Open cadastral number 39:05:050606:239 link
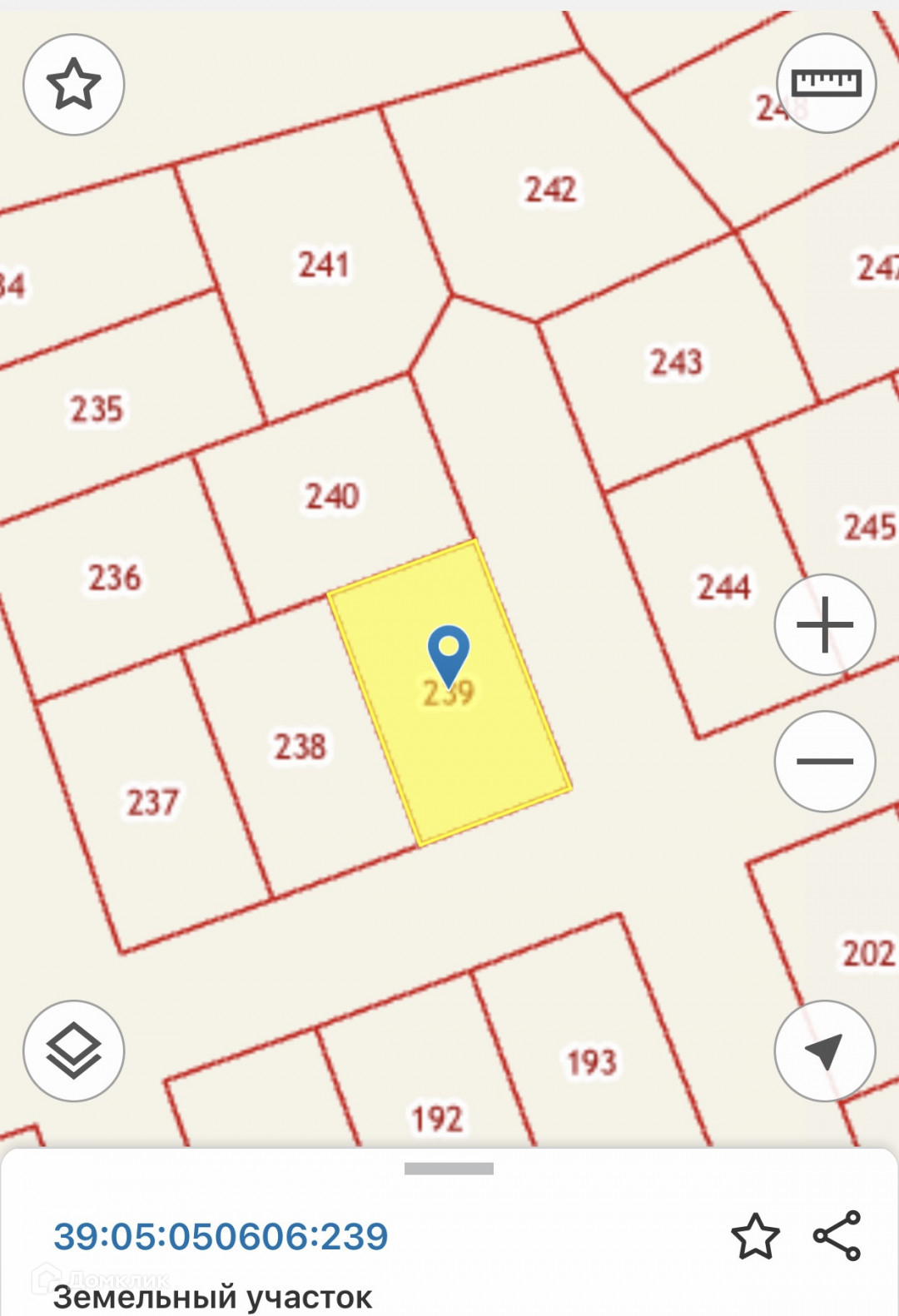The height and width of the screenshot is (1316, 899). pyautogui.click(x=221, y=1237)
